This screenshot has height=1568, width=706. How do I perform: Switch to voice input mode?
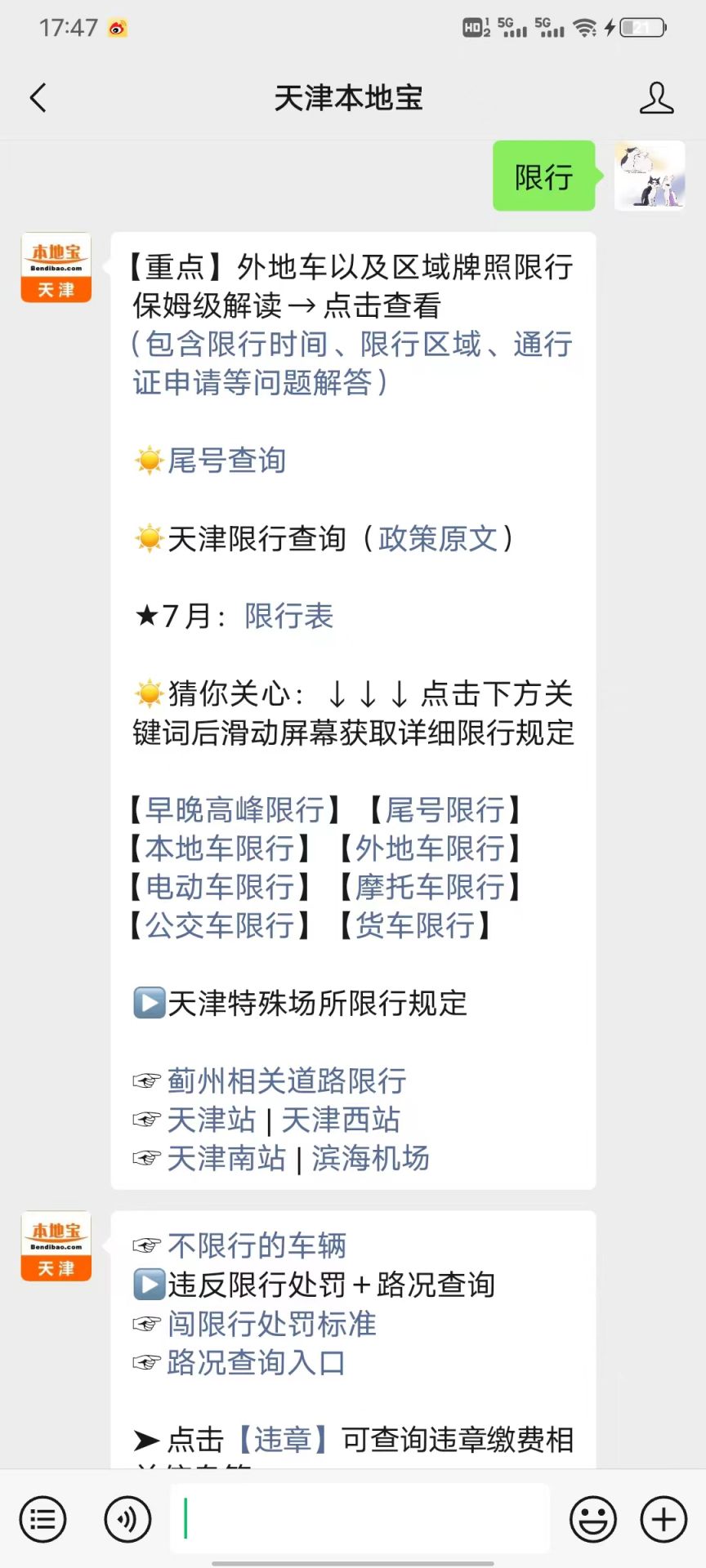point(127,1520)
